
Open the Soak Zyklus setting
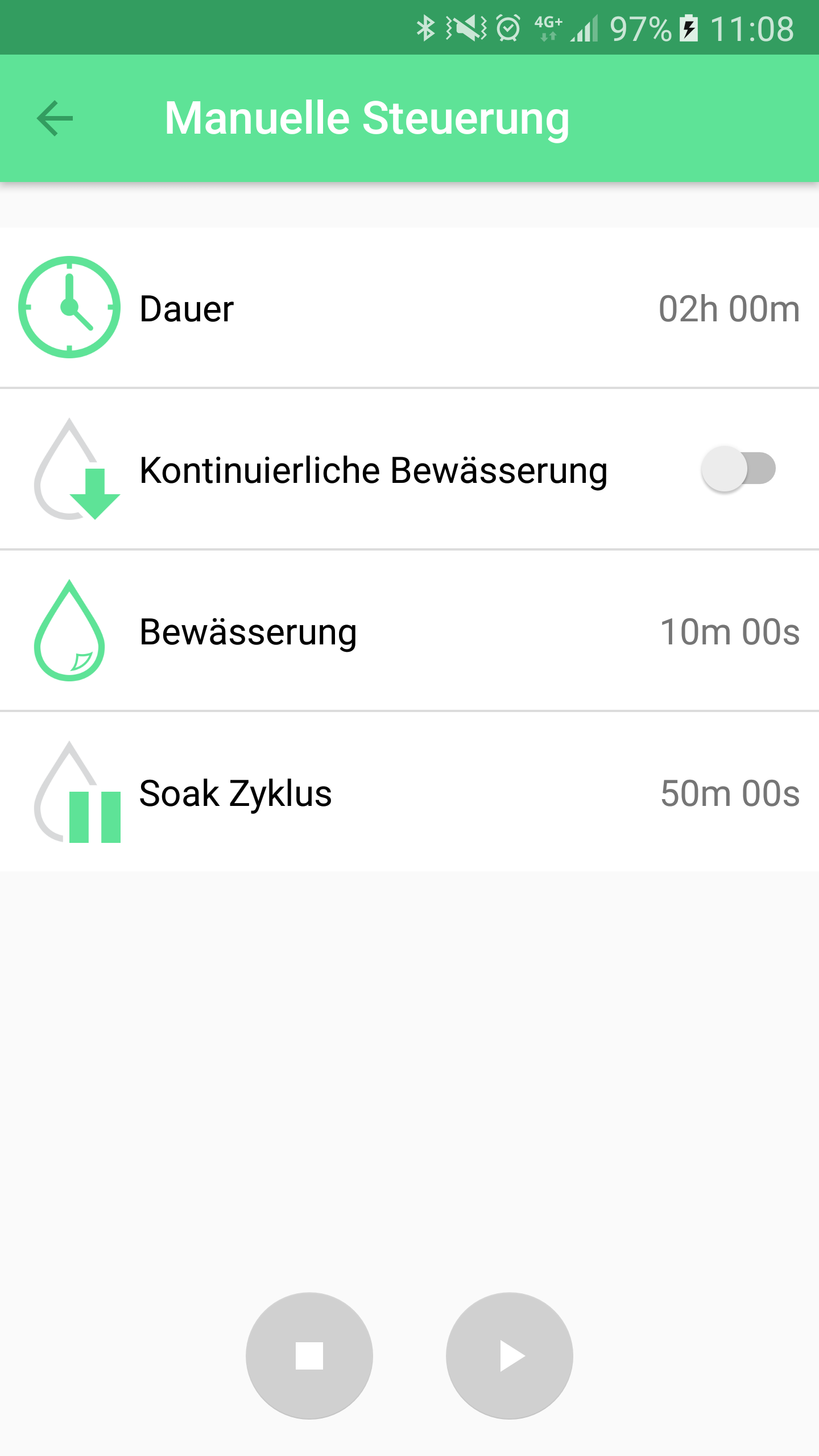(x=409, y=792)
